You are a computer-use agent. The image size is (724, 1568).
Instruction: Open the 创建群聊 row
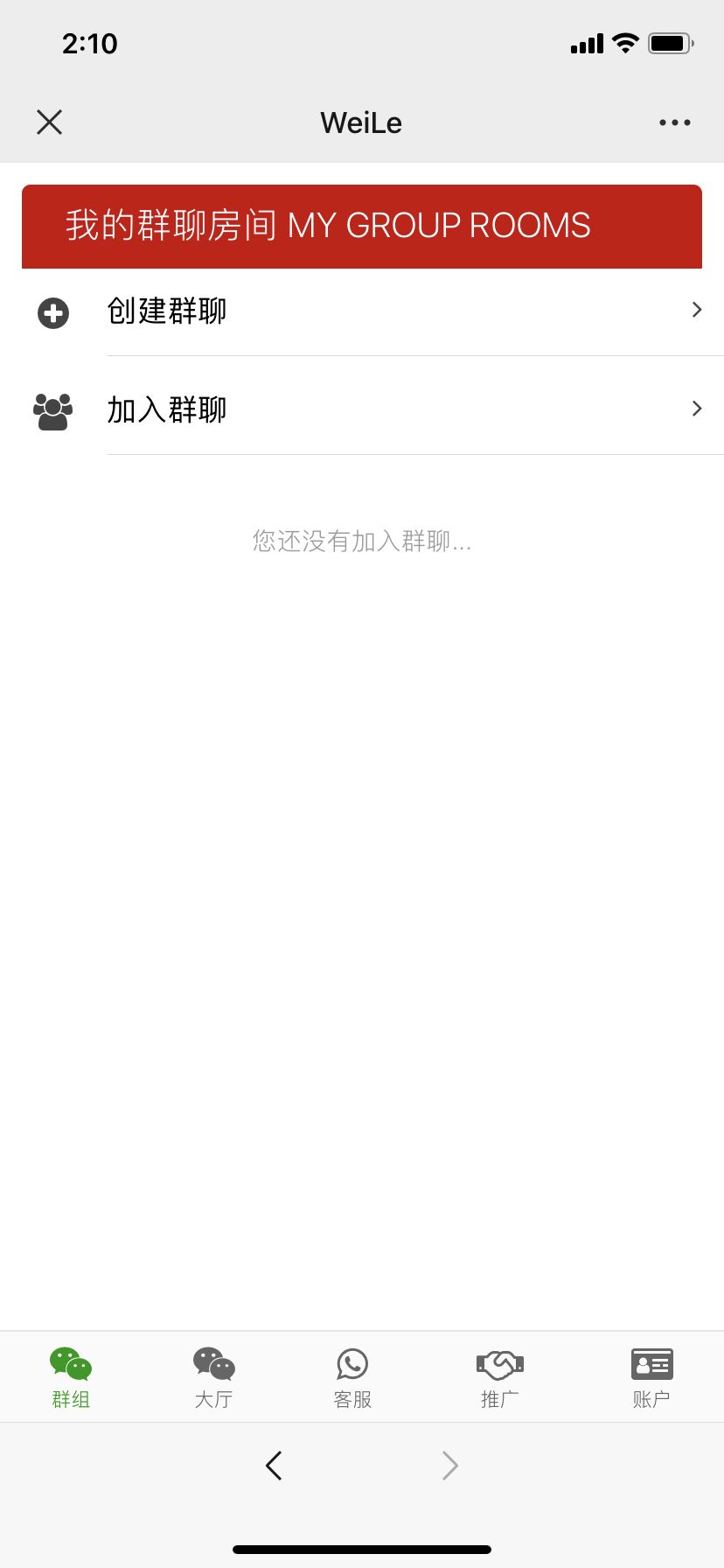pos(362,311)
